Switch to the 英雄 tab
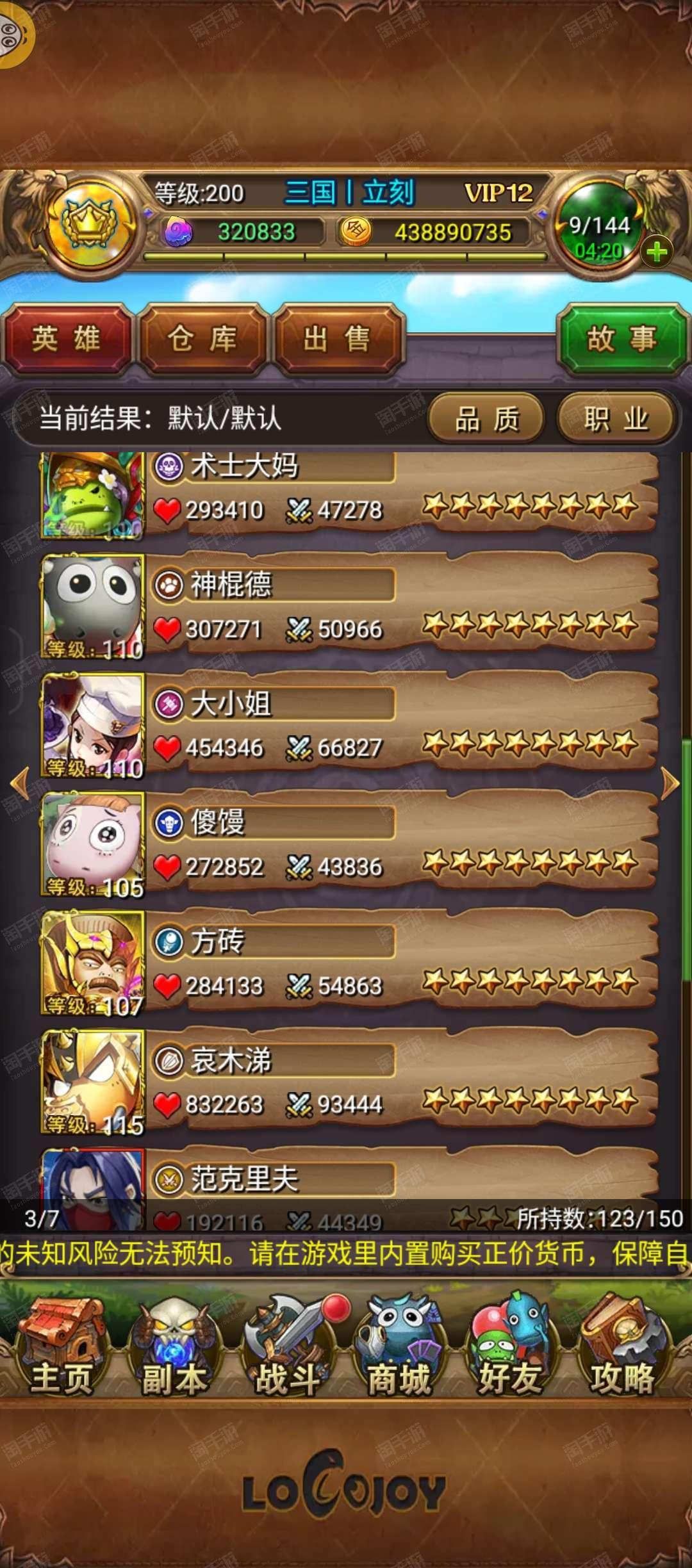The image size is (692, 1568). pyautogui.click(x=67, y=339)
